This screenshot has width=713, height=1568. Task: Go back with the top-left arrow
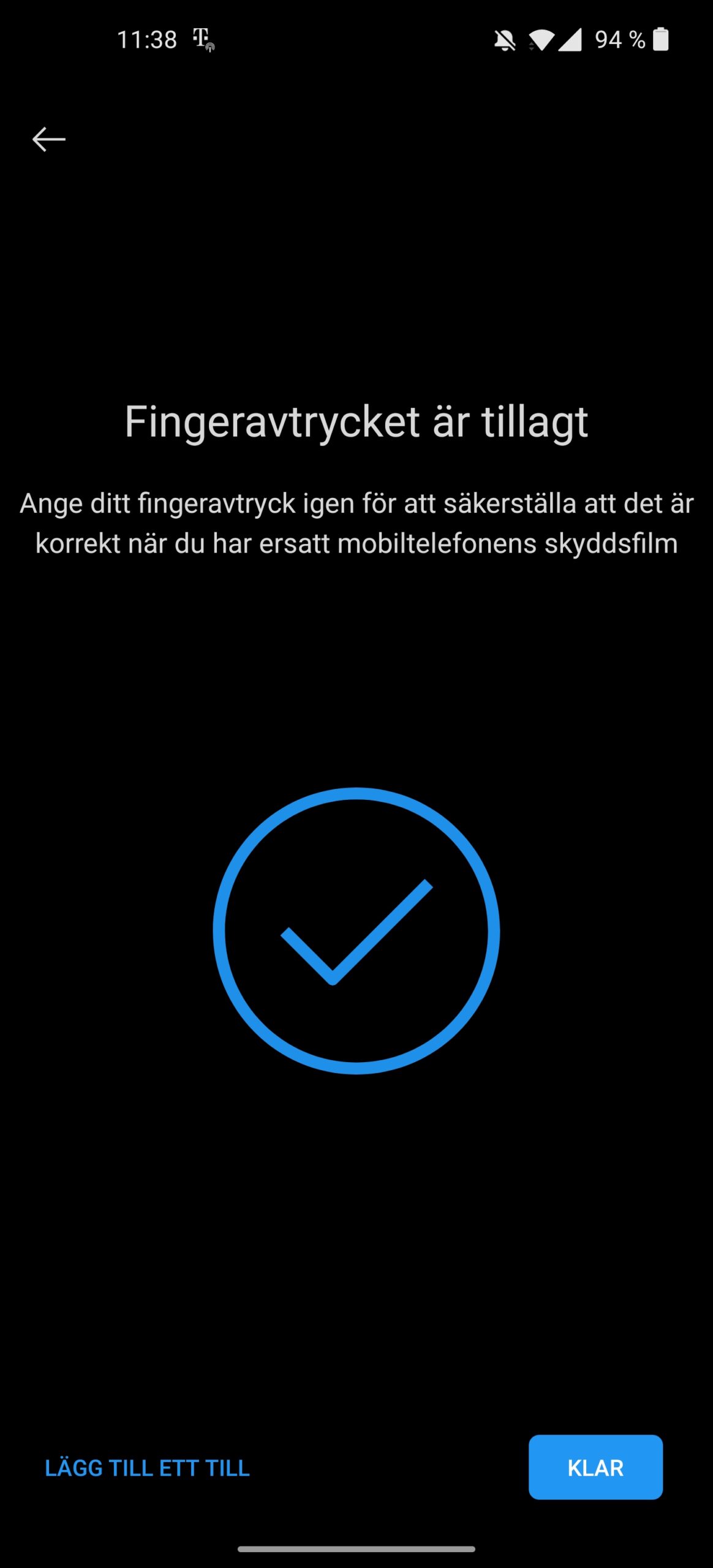coord(49,140)
